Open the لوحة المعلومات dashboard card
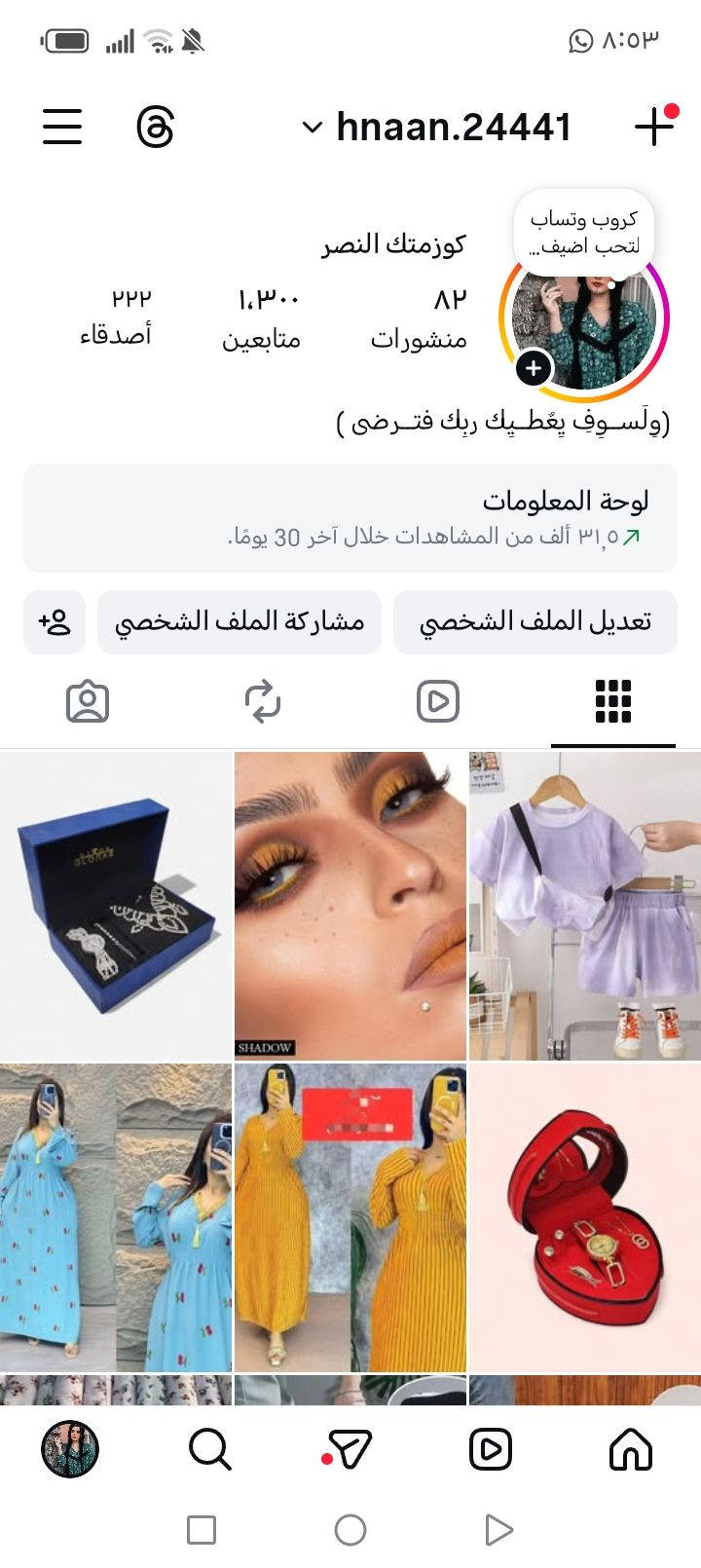The height and width of the screenshot is (1568, 701). pyautogui.click(x=350, y=517)
